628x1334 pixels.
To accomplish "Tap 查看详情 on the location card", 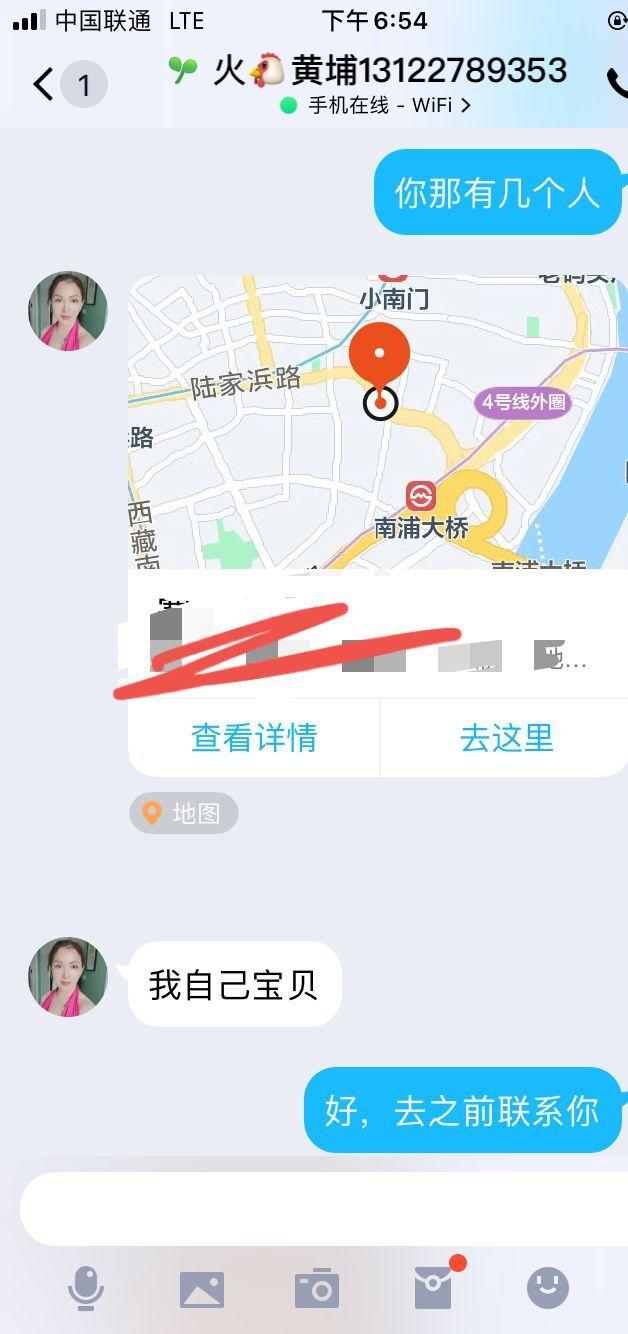I will click(254, 738).
